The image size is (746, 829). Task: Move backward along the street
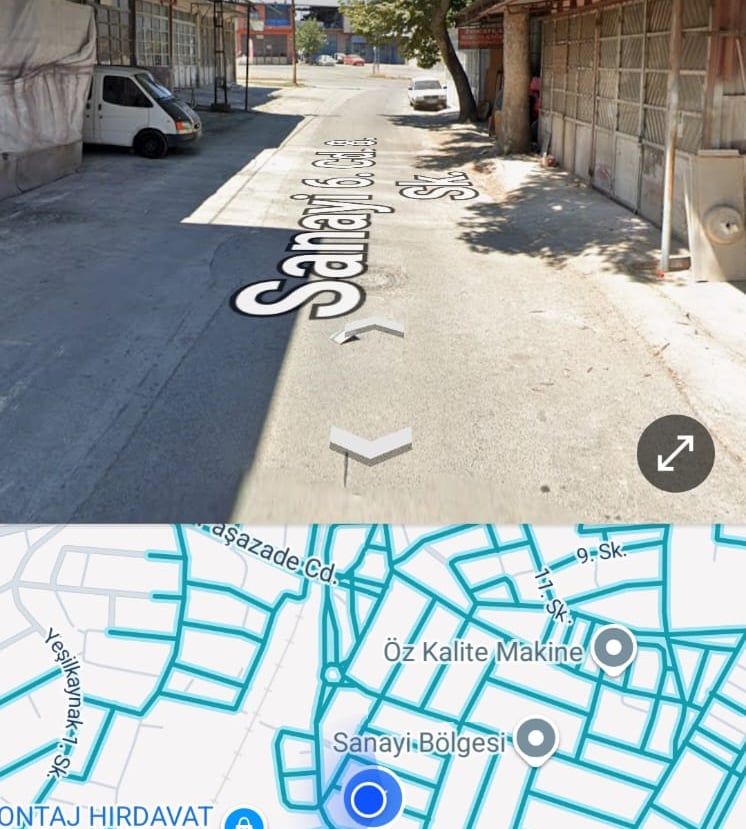pyautogui.click(x=370, y=443)
